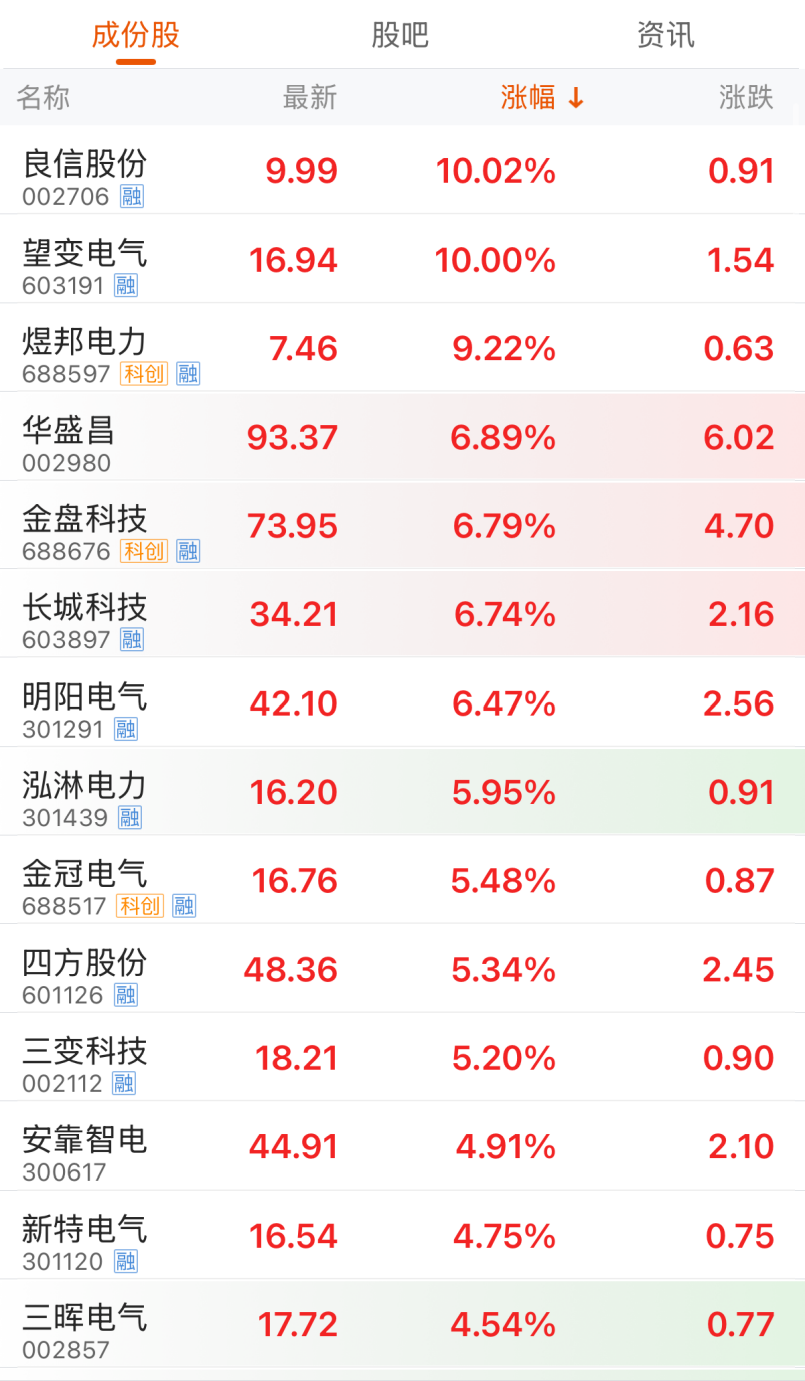805x1381 pixels.
Task: Switch to the 股吧 tab
Action: (400, 35)
